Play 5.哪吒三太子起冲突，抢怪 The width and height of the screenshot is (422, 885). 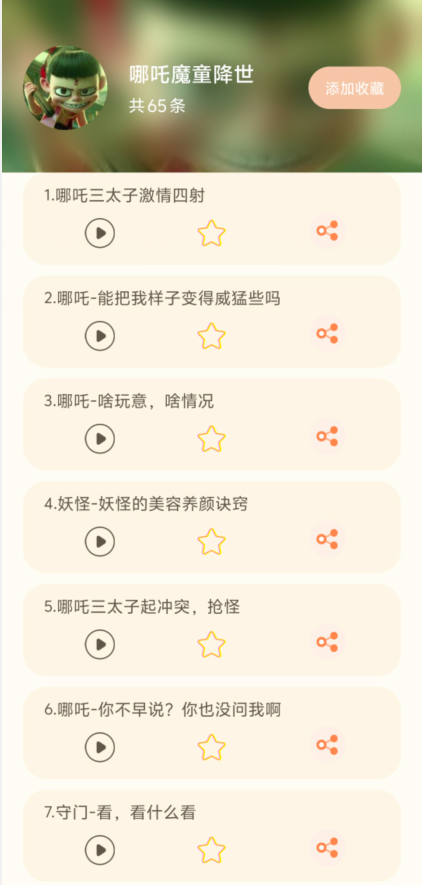coord(100,644)
